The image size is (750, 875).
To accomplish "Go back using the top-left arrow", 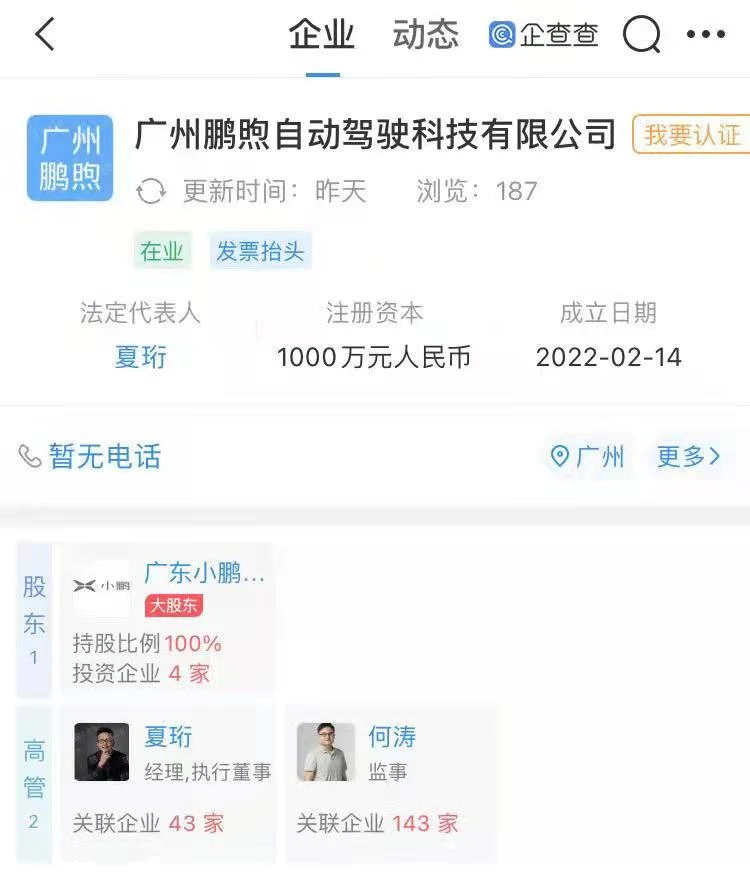I will [45, 34].
